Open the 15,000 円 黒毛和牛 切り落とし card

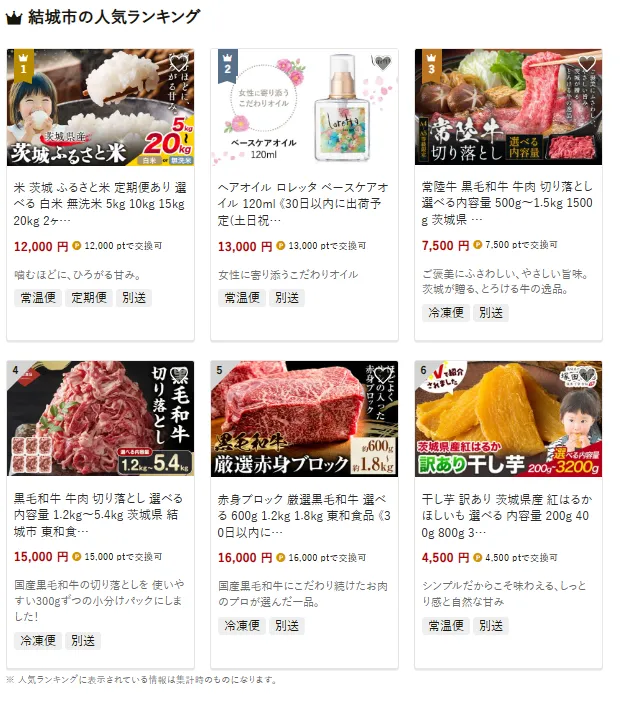98,509
